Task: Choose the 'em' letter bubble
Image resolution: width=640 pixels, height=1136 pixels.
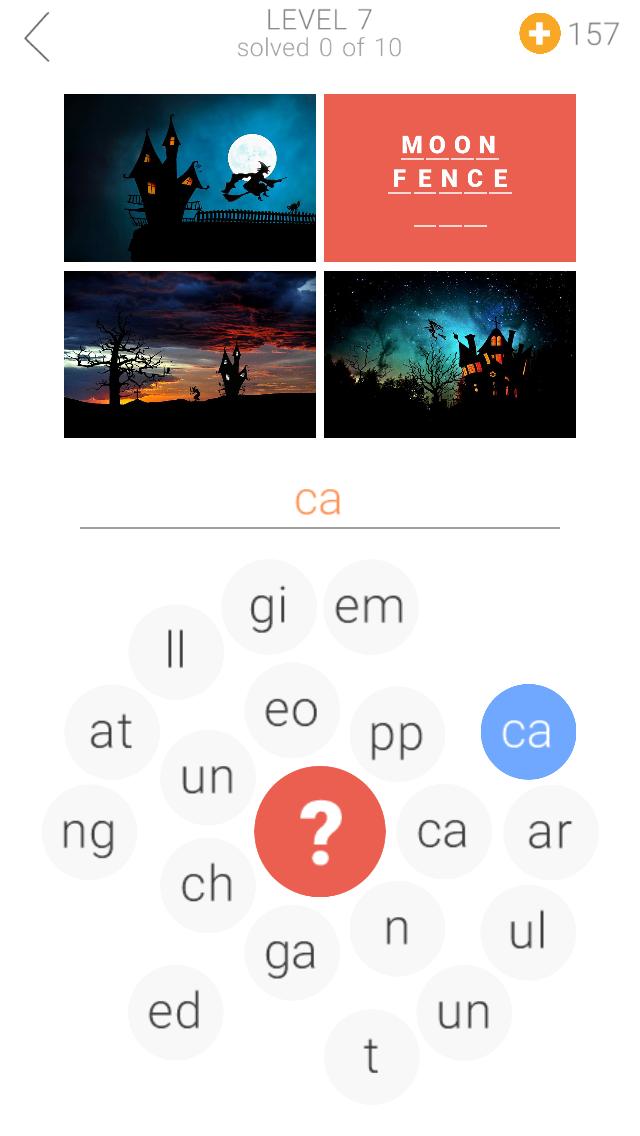Action: pos(370,607)
